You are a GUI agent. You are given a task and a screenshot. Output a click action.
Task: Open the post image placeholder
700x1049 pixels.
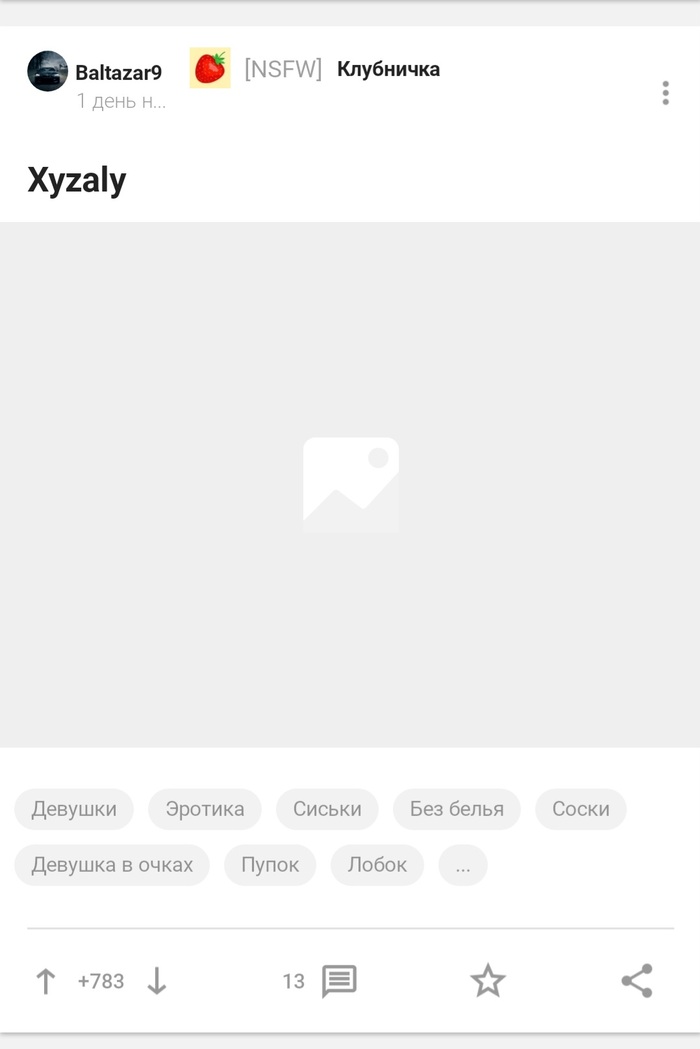(x=350, y=485)
